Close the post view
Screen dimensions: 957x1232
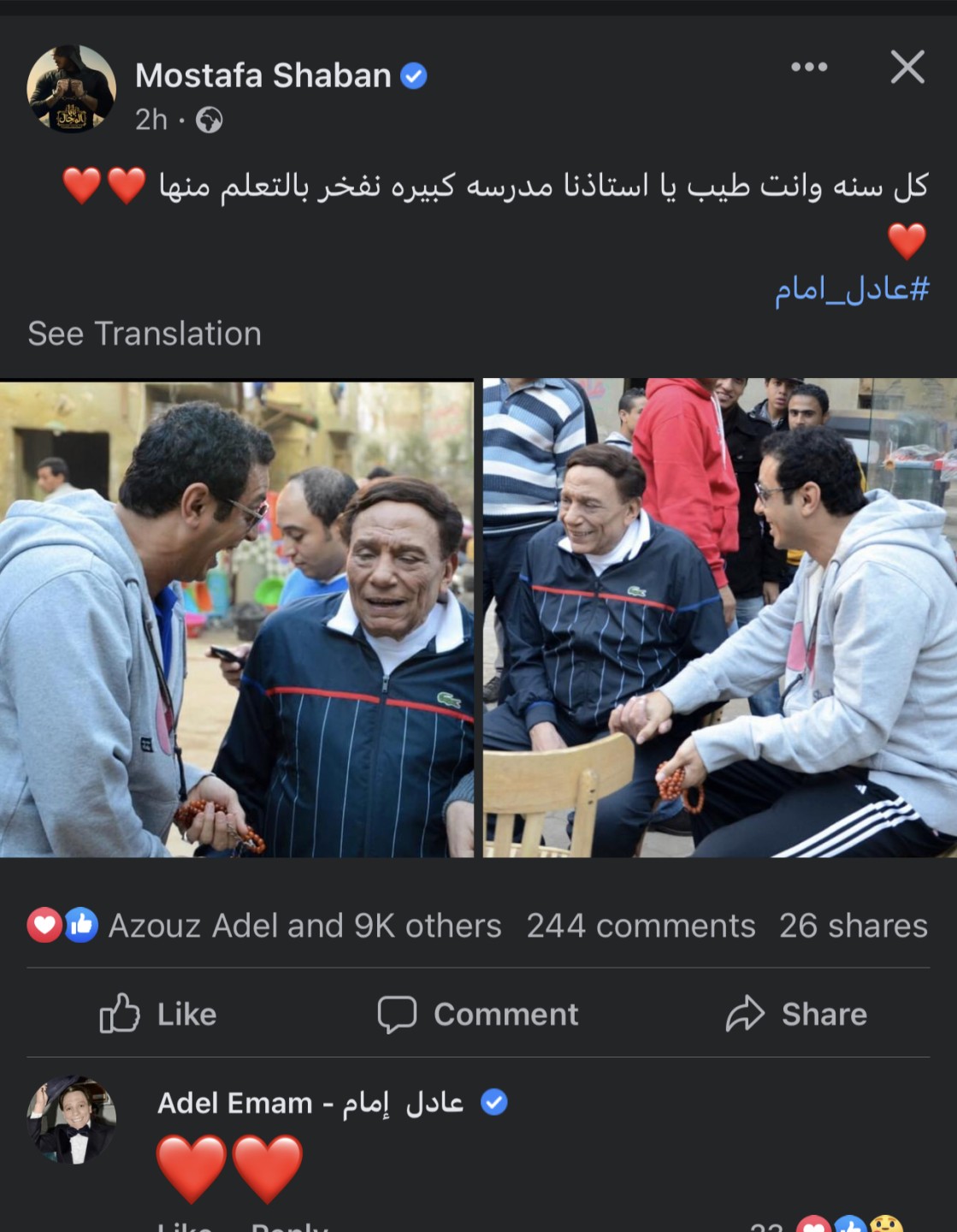[x=907, y=67]
